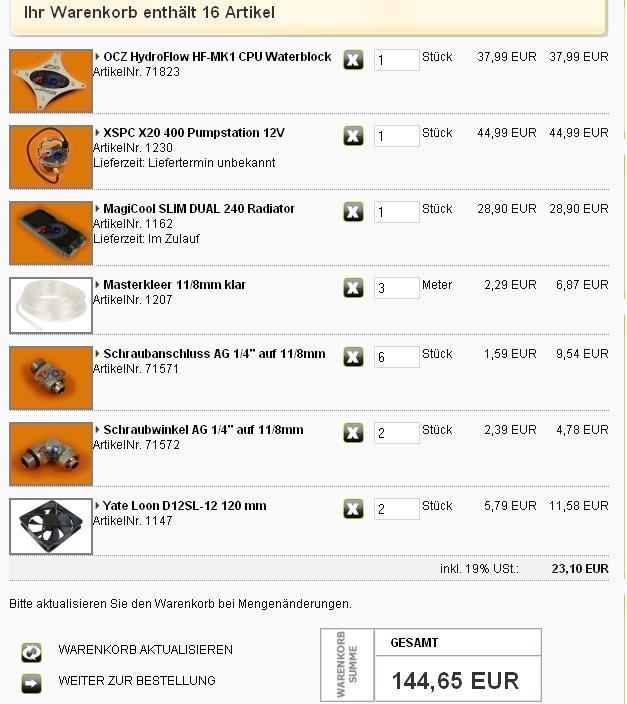
Task: Delete Schraubwinkel AG 1/4" from the cart
Action: 353,433
